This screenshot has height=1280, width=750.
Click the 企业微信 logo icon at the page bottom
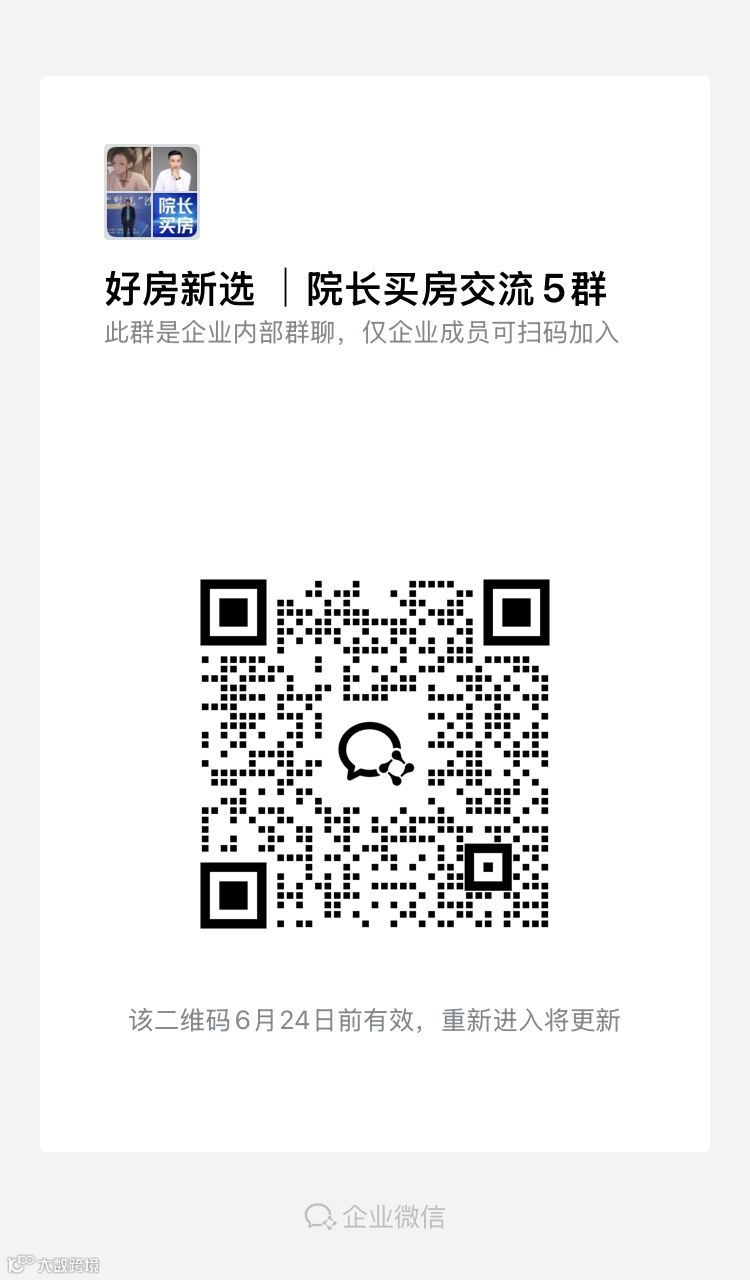click(319, 1216)
